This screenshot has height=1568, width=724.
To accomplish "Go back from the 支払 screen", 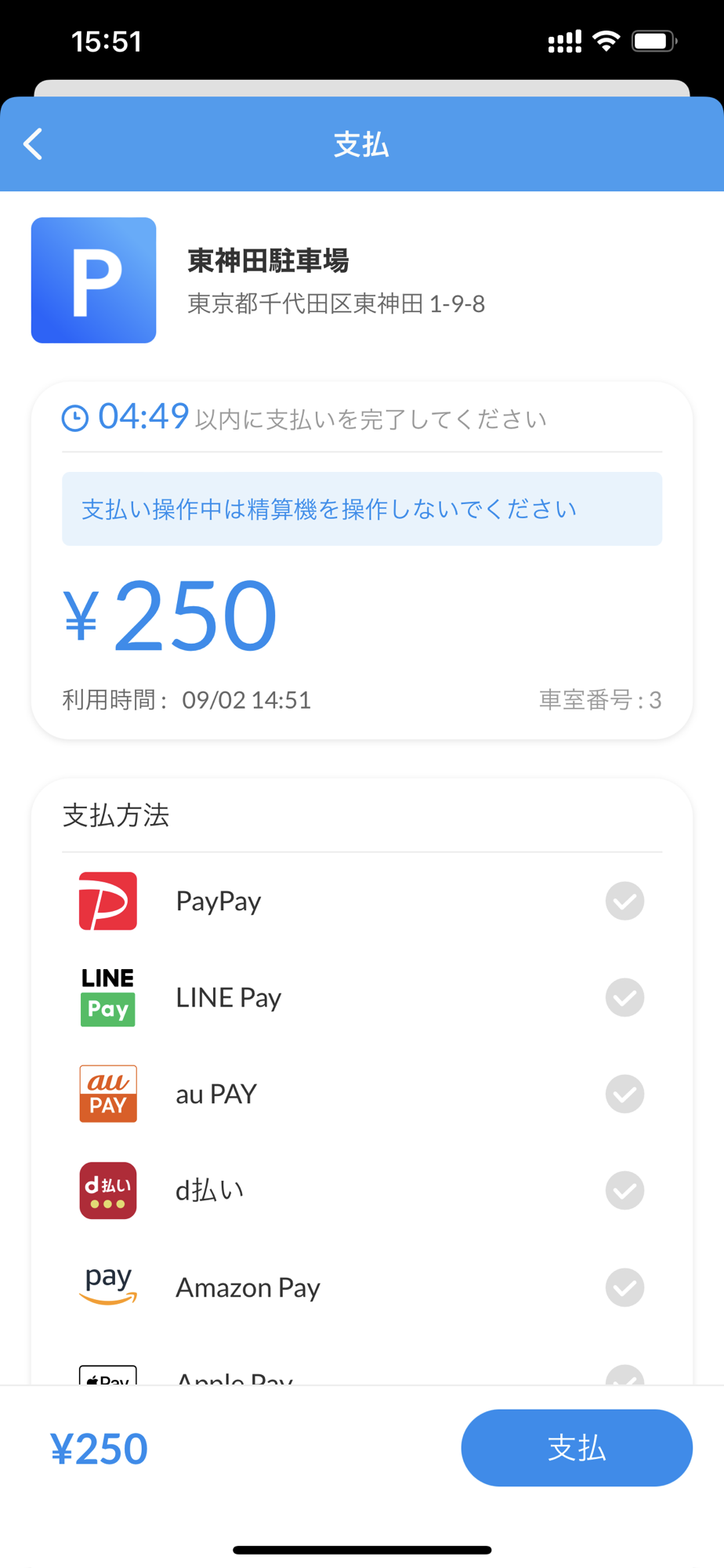I will coord(33,144).
